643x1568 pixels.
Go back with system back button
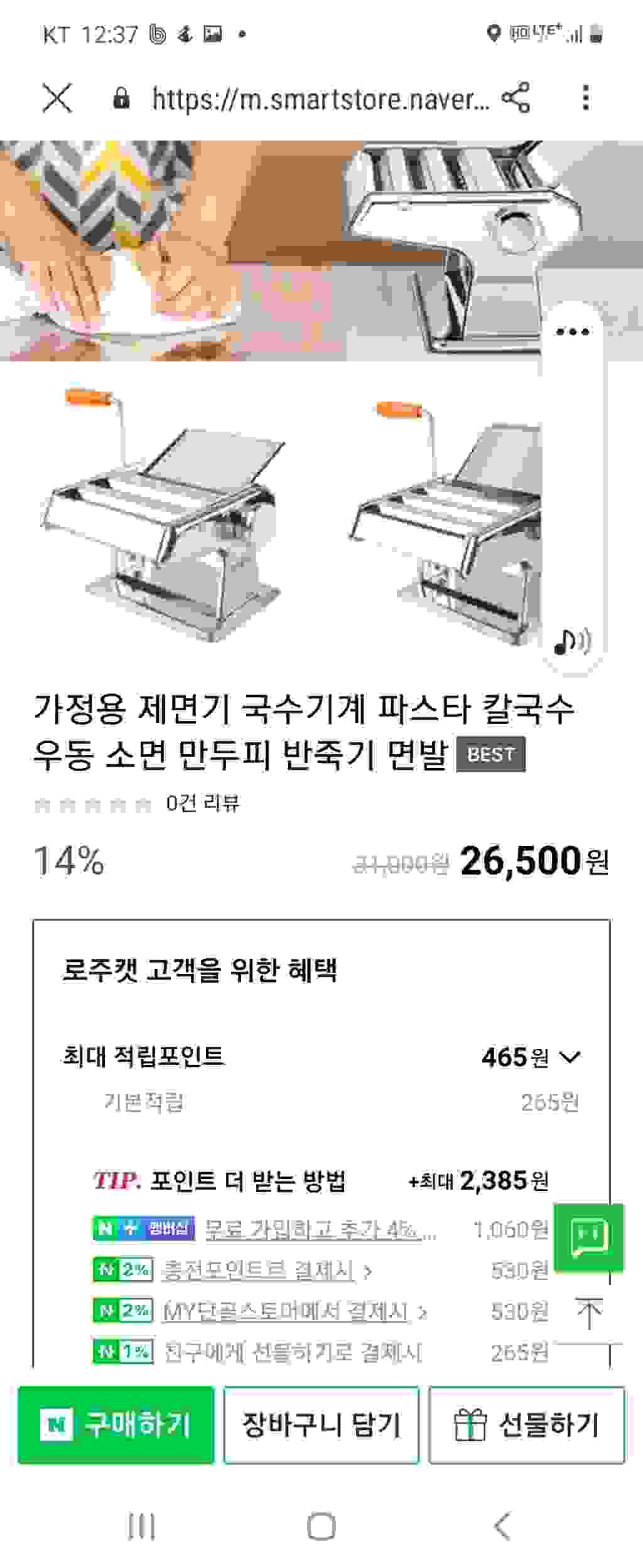[502, 1526]
